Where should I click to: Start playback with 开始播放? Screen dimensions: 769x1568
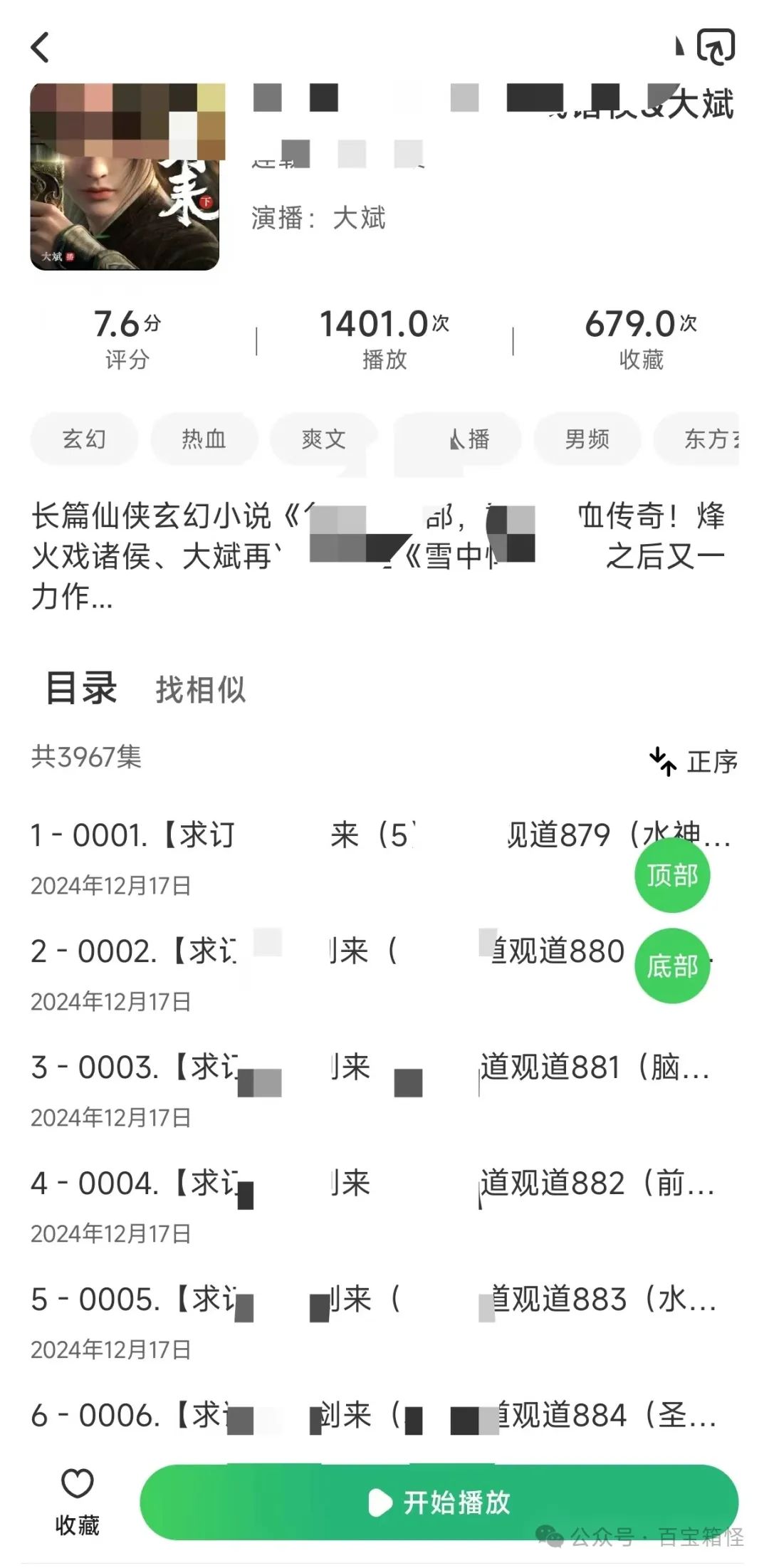(439, 1502)
